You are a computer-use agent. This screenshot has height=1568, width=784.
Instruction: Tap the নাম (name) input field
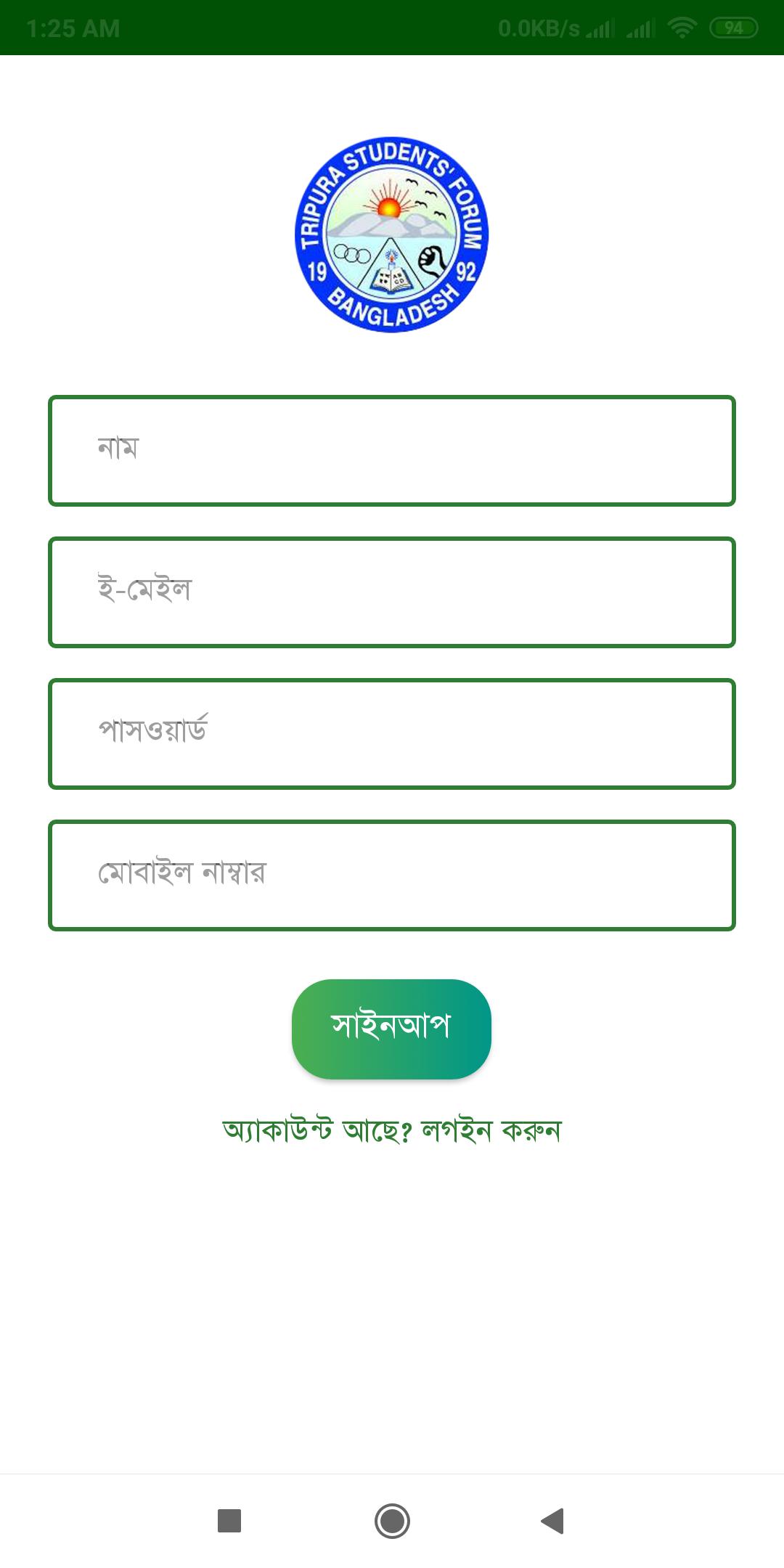point(392,451)
